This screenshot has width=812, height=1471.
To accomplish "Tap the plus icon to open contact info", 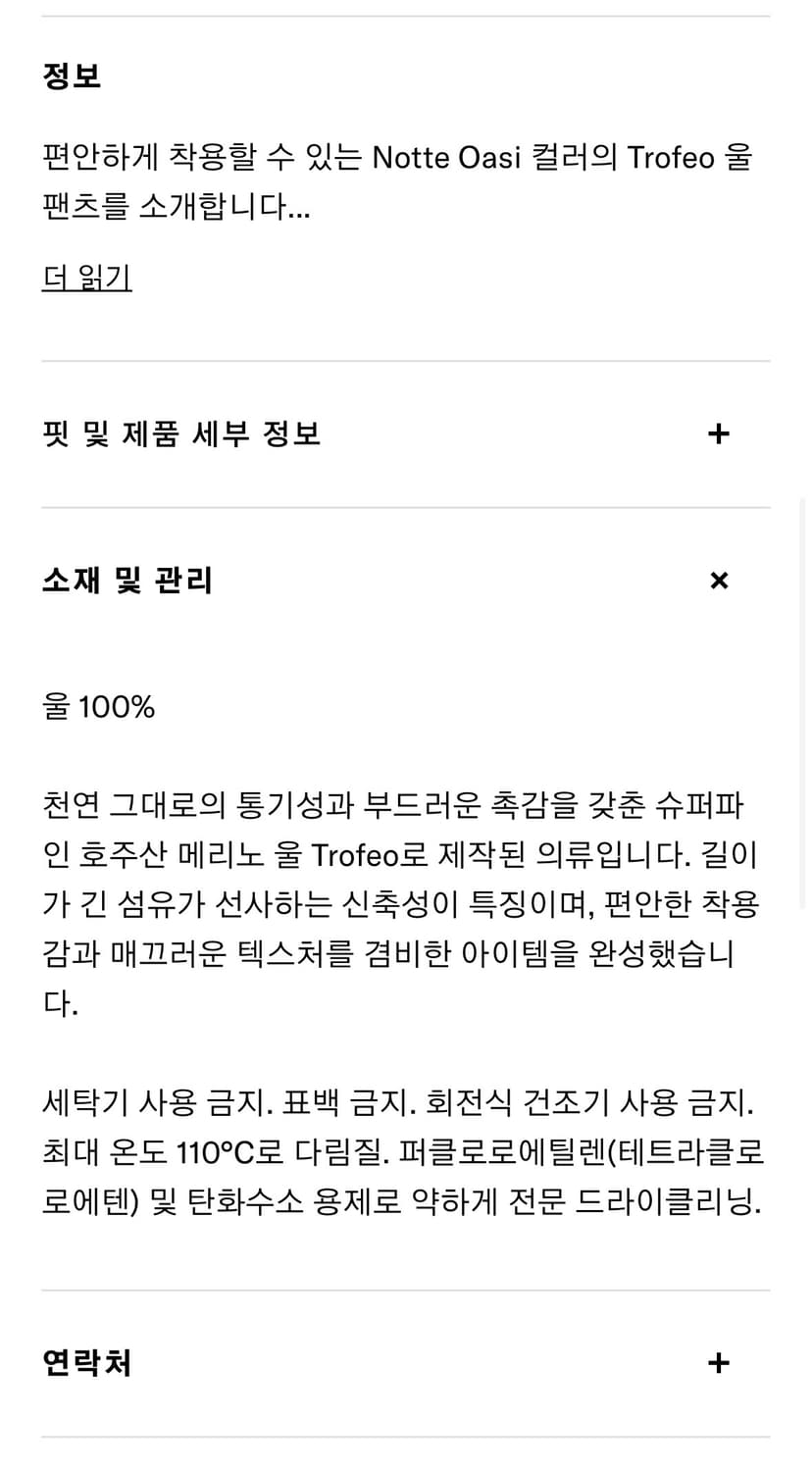I will click(719, 1362).
